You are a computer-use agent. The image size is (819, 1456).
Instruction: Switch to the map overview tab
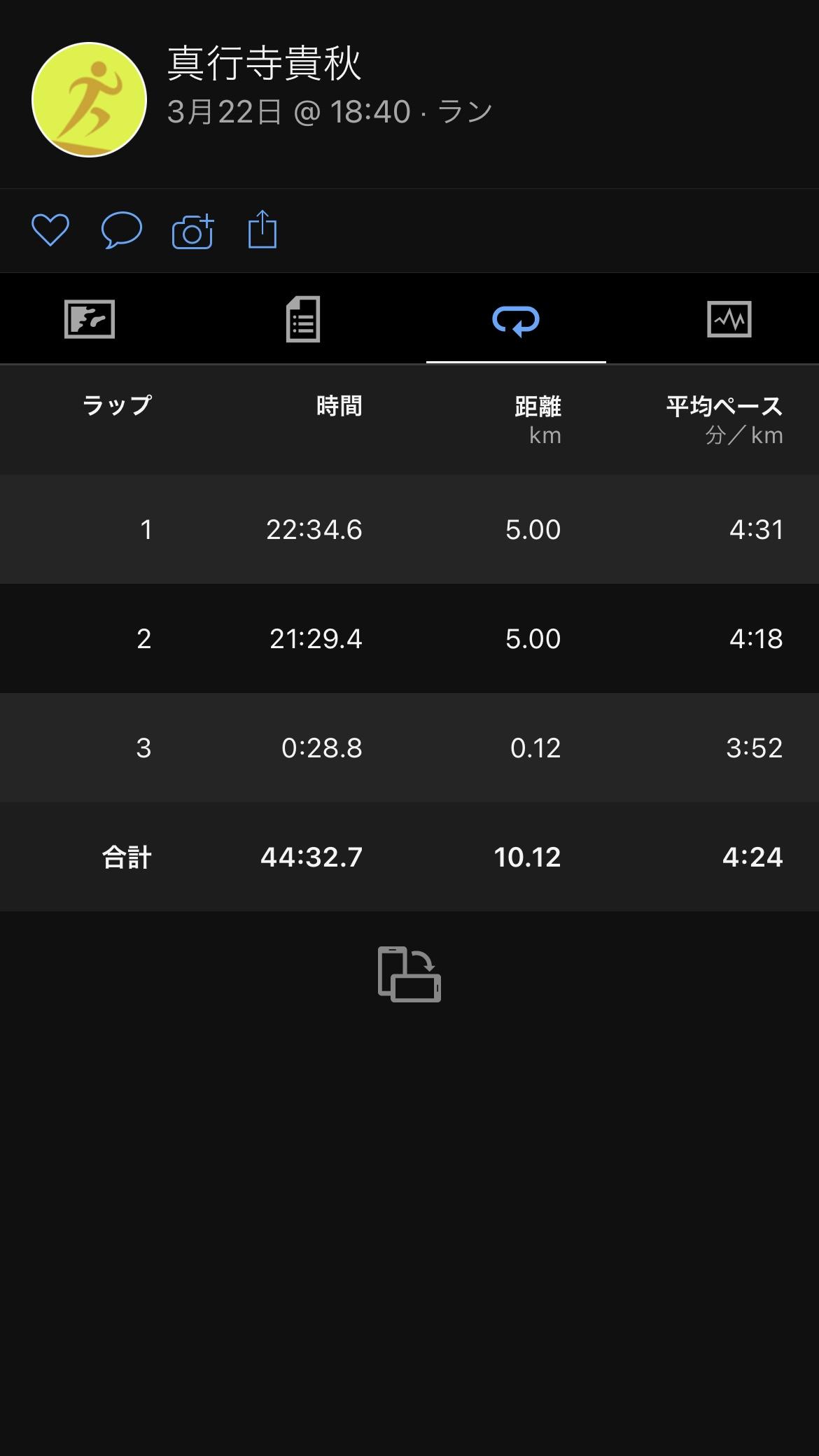[90, 319]
